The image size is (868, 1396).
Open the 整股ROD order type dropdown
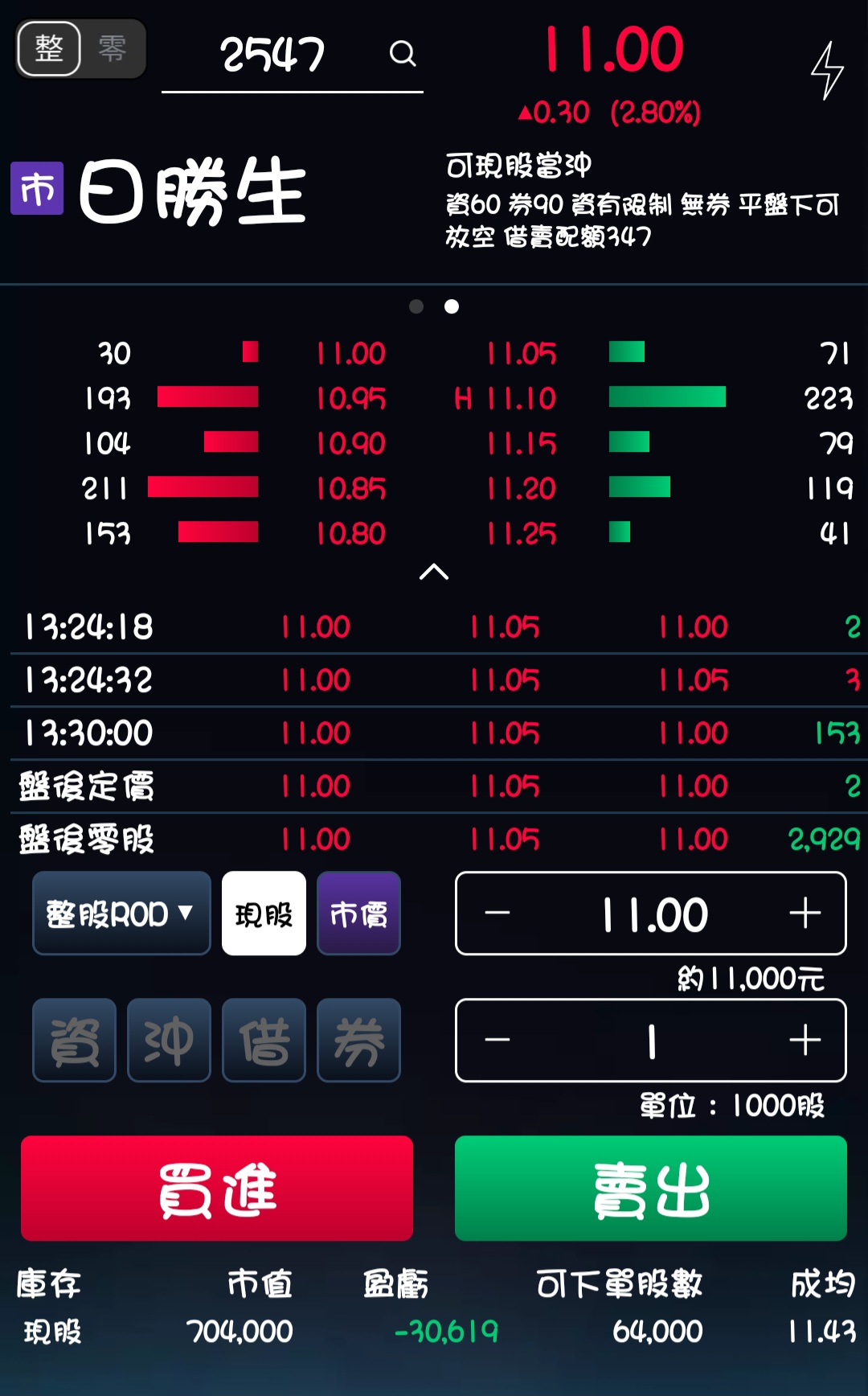coord(121,914)
